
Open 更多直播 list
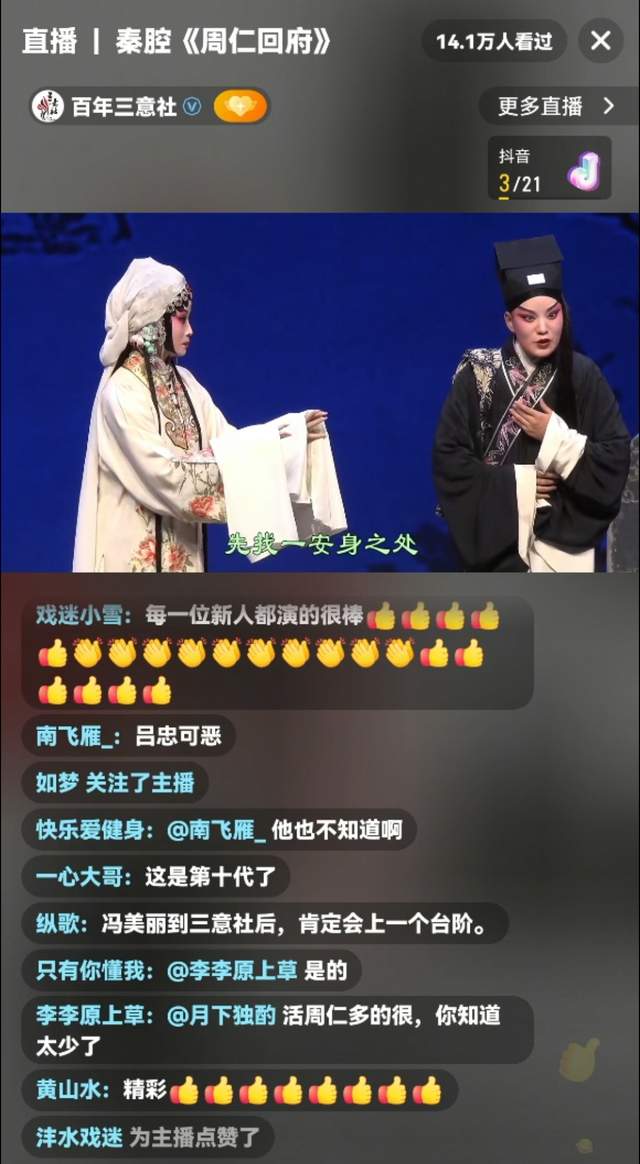point(555,106)
